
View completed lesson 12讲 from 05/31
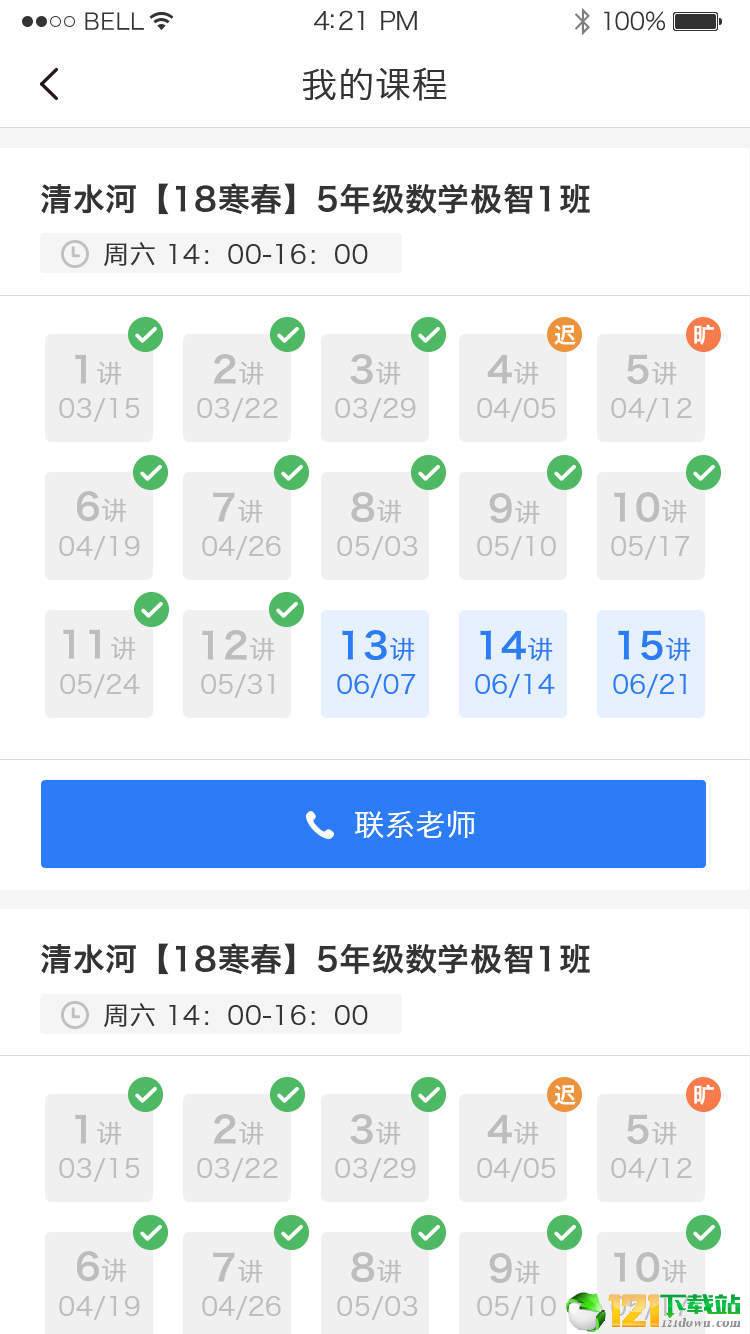[237, 664]
